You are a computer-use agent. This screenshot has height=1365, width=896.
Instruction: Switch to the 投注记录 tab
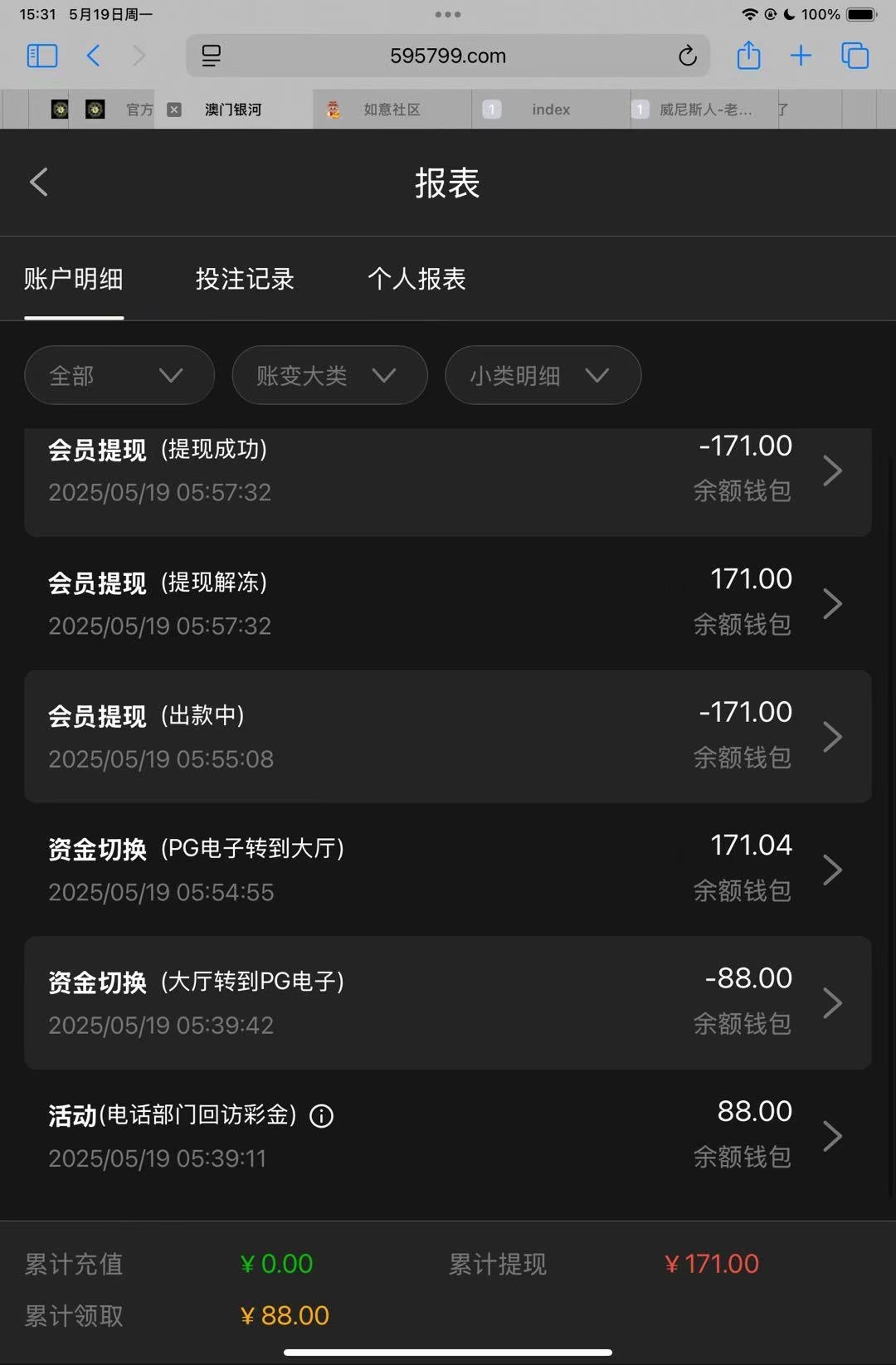point(245,279)
